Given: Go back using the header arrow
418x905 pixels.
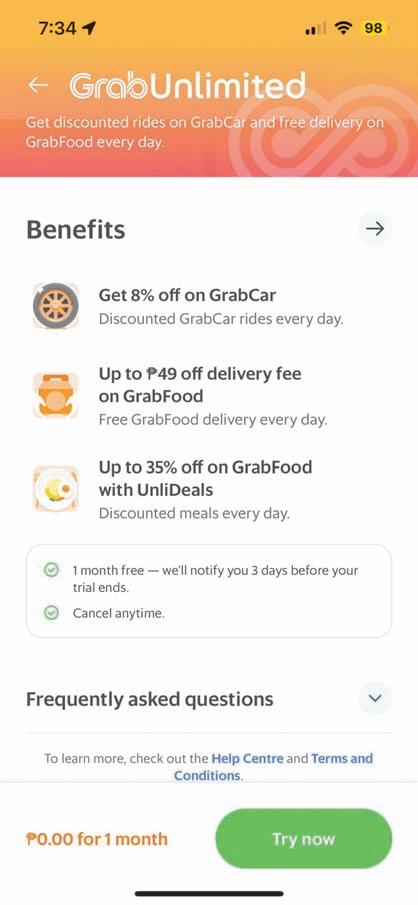Looking at the screenshot, I should coord(38,85).
